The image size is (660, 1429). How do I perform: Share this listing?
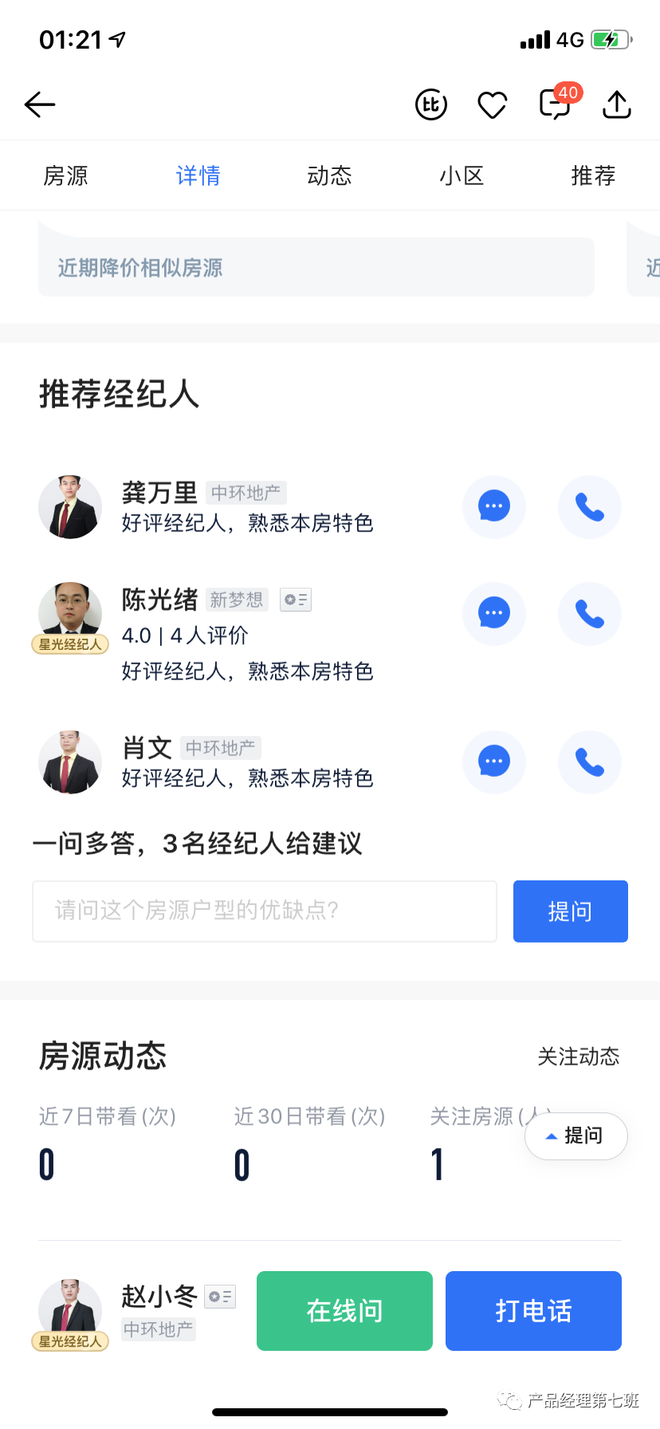[617, 105]
